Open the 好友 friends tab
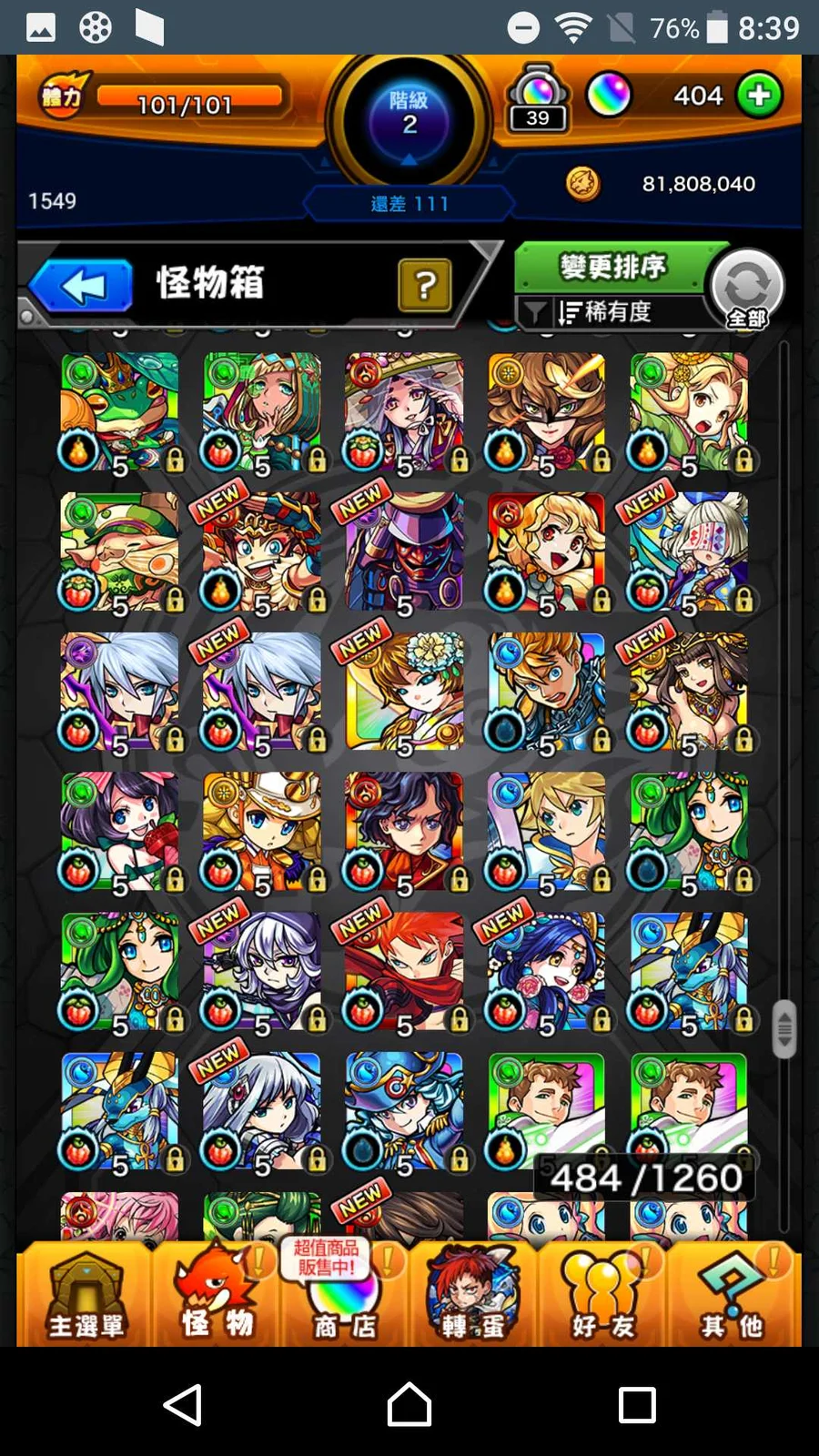The width and height of the screenshot is (819, 1456). 602,1297
